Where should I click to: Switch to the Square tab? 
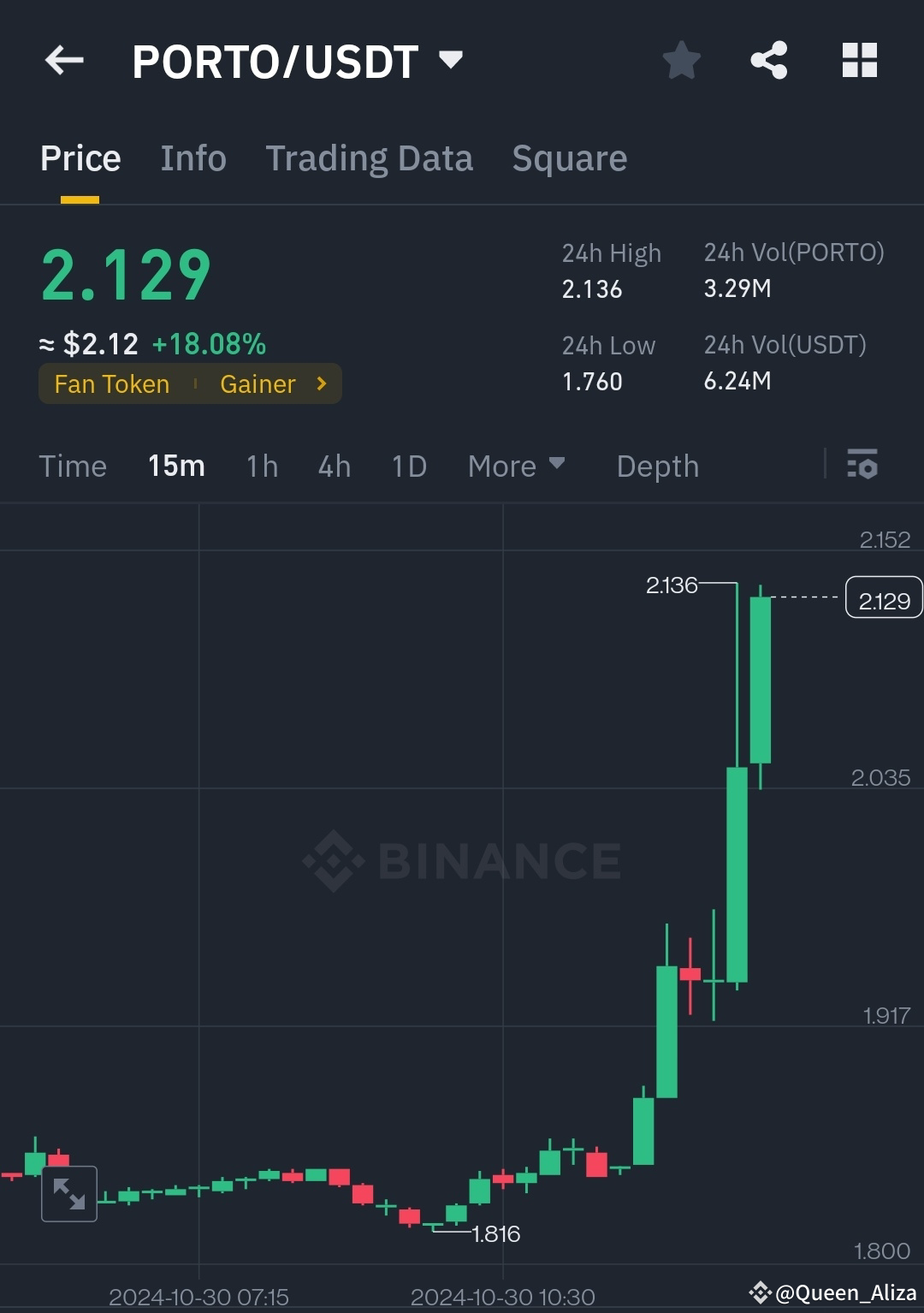pyautogui.click(x=569, y=157)
